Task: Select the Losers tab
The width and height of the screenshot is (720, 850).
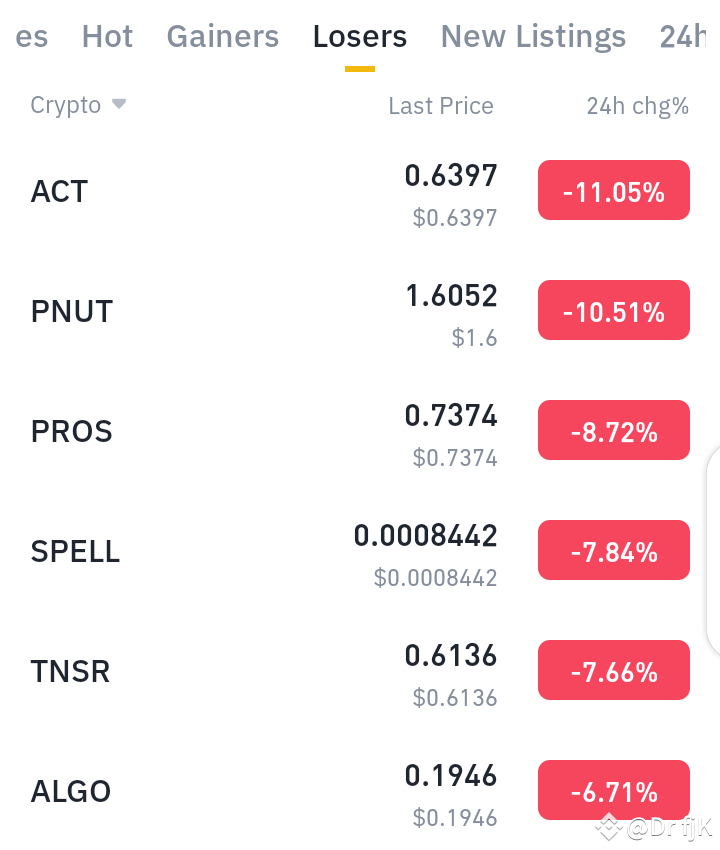Action: point(359,36)
